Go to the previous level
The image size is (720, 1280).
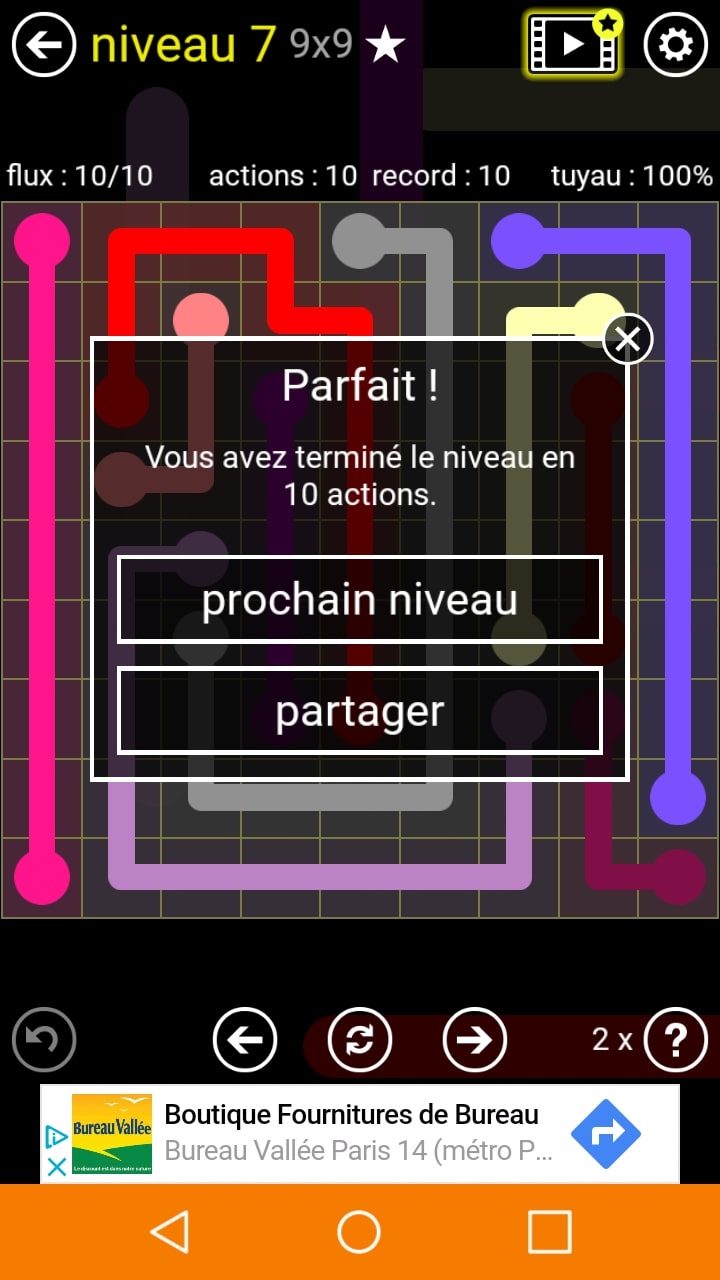tap(245, 1040)
